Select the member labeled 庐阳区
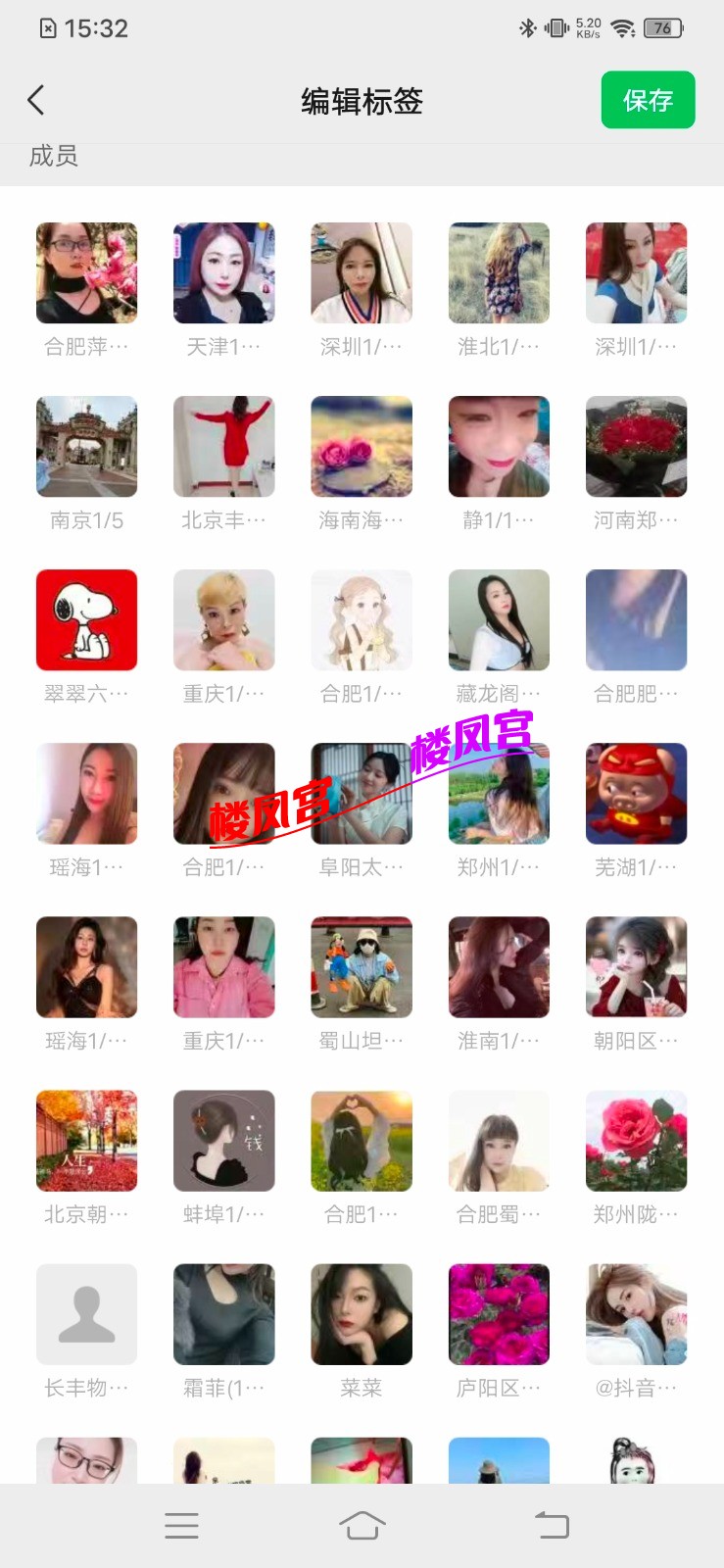 click(x=499, y=1314)
